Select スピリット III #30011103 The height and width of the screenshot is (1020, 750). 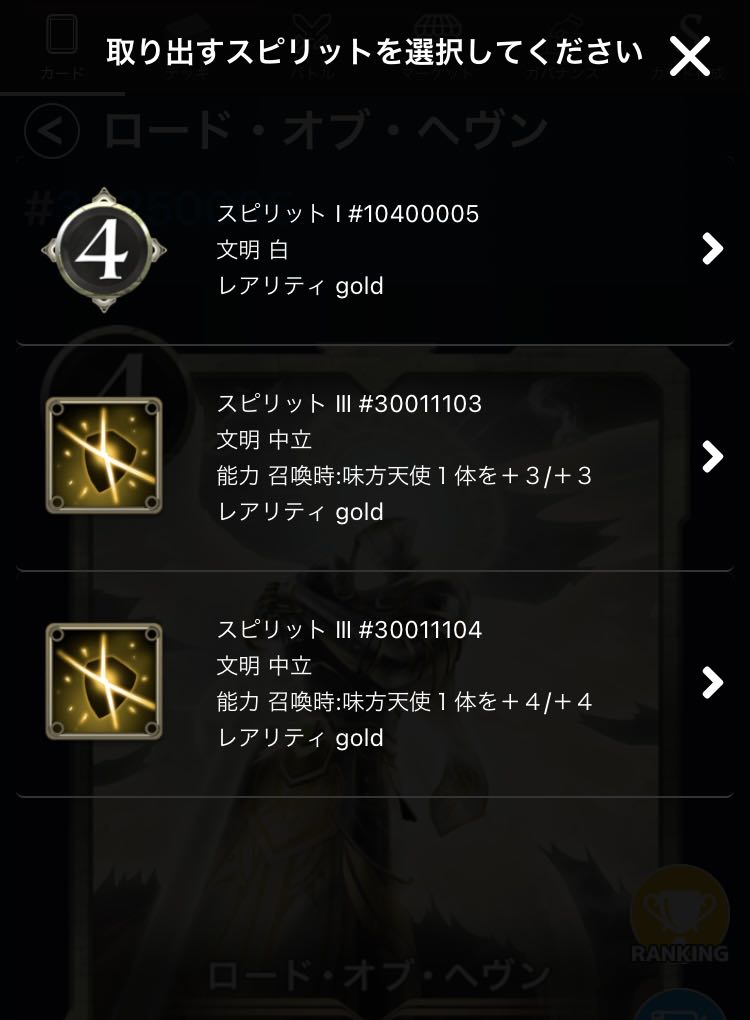click(375, 457)
